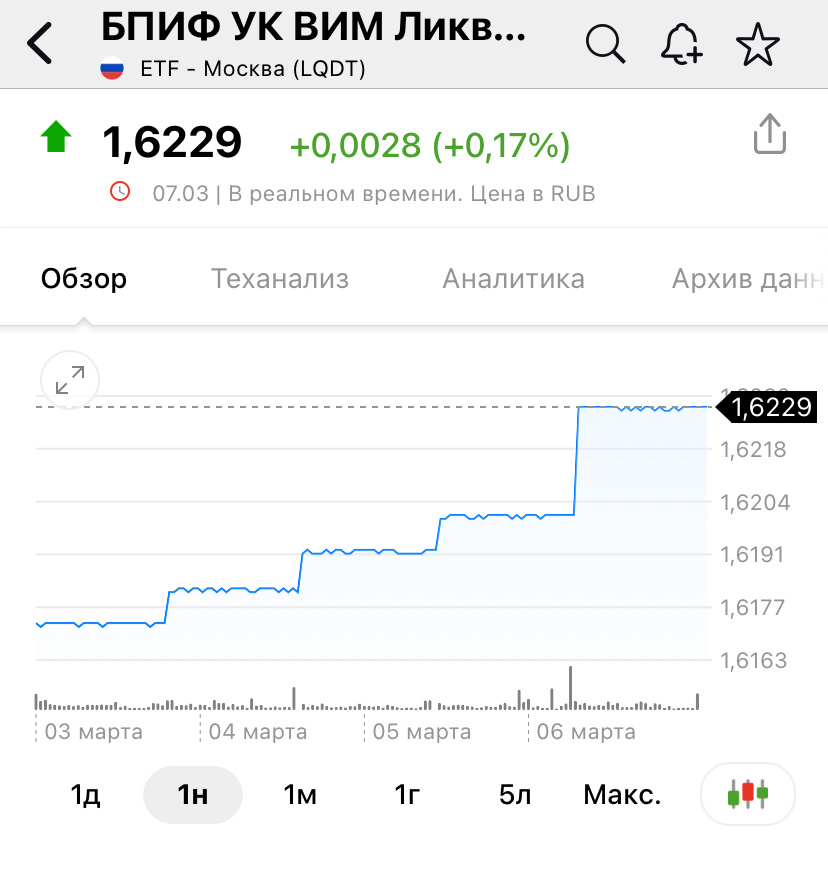
Task: Click the 1г period button
Action: pyautogui.click(x=406, y=794)
